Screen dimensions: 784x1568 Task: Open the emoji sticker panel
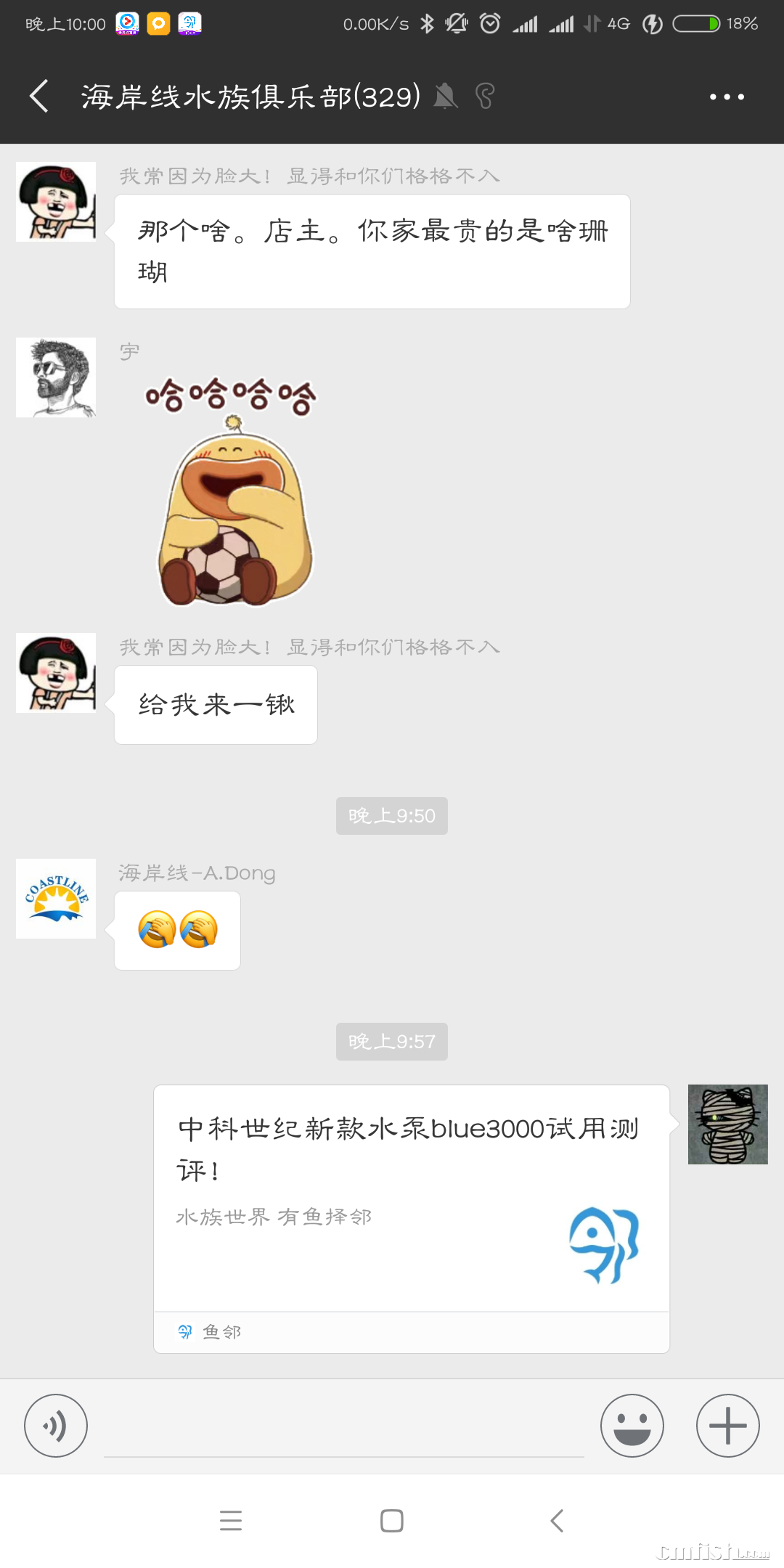pyautogui.click(x=632, y=1426)
